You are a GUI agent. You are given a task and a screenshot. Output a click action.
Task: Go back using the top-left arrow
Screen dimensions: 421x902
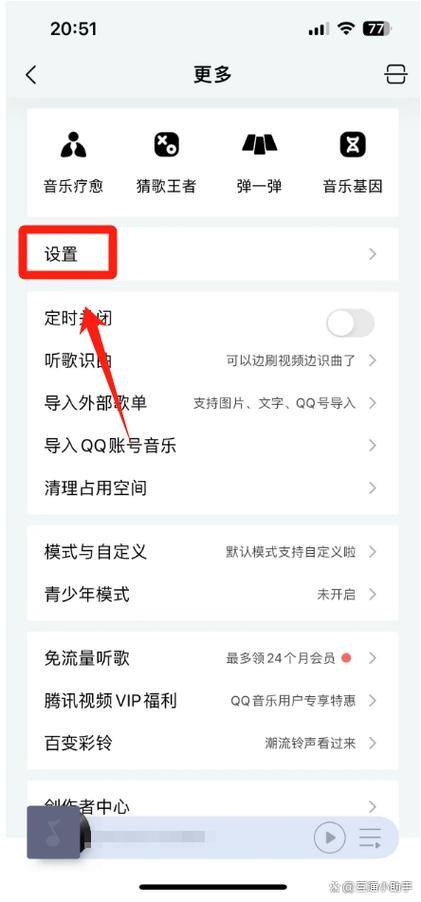click(x=31, y=75)
